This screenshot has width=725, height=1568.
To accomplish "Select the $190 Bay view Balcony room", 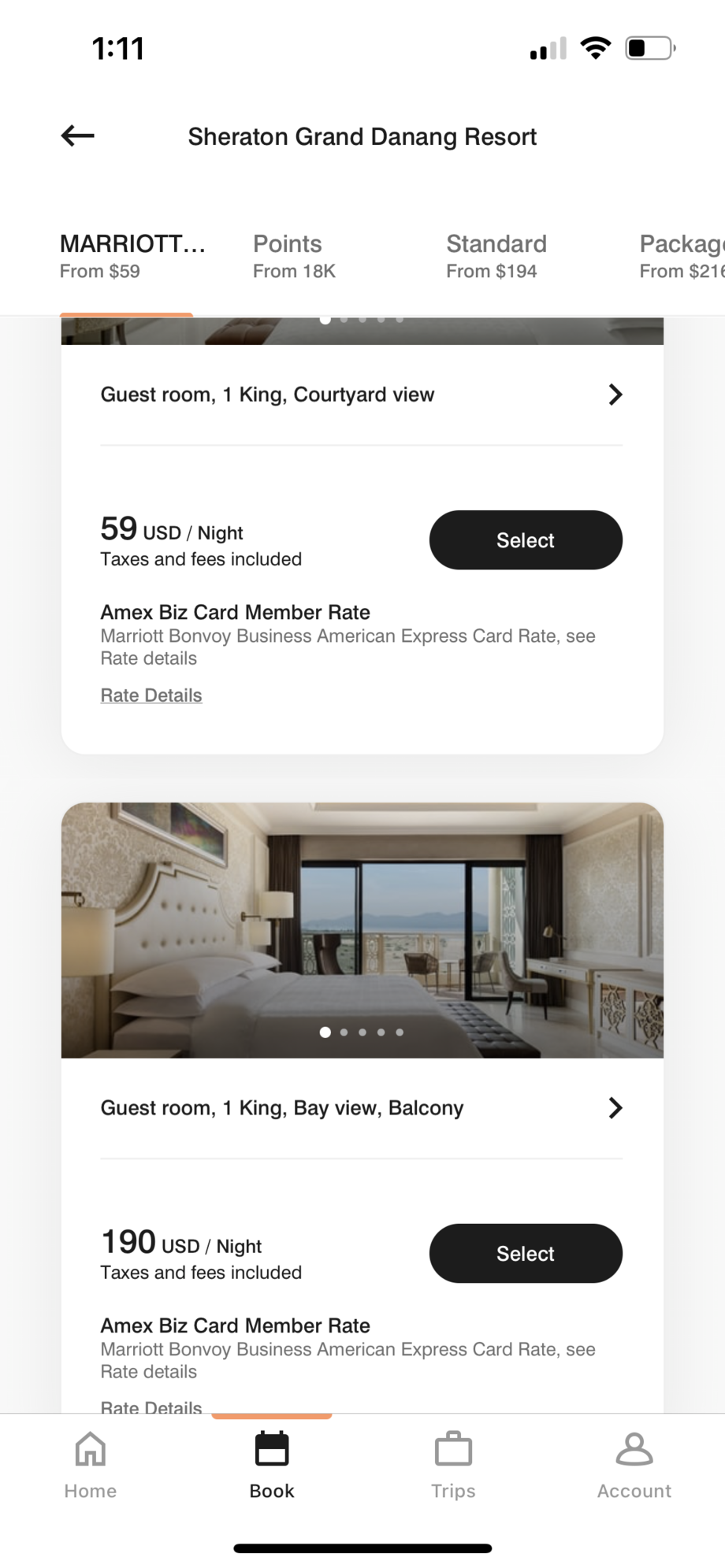I will [525, 1253].
